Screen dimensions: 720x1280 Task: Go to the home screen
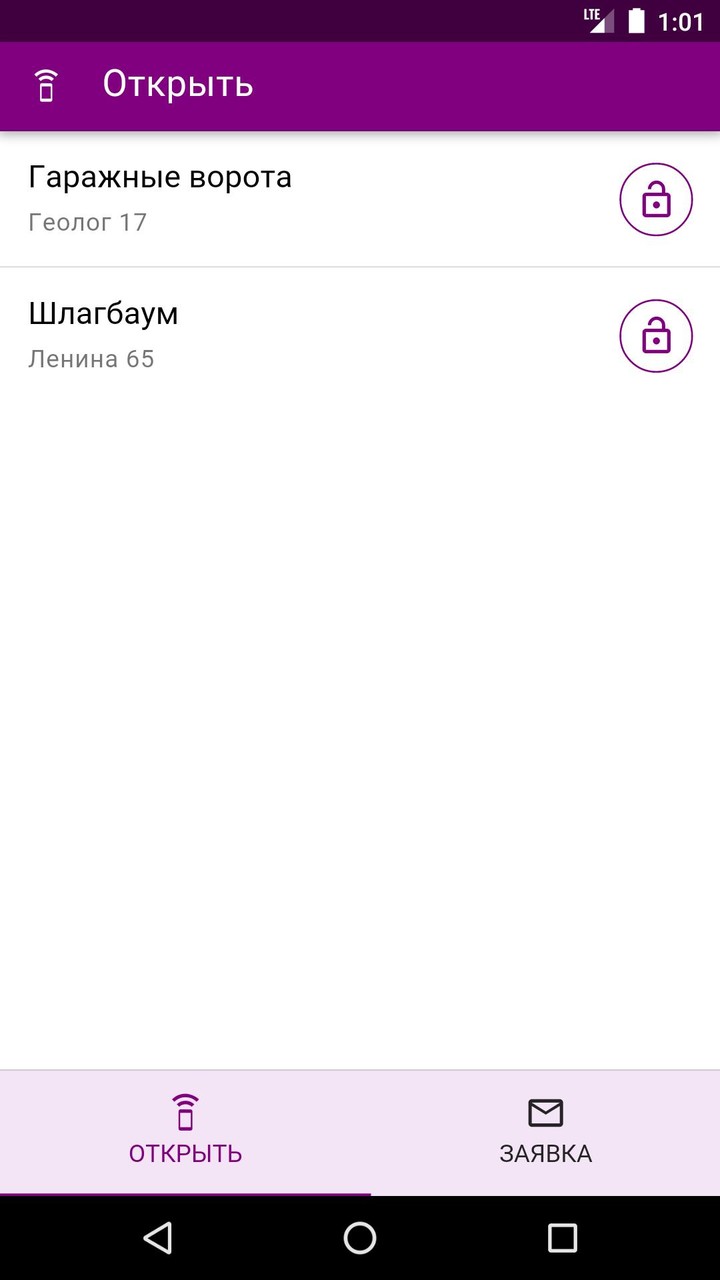coord(360,1238)
